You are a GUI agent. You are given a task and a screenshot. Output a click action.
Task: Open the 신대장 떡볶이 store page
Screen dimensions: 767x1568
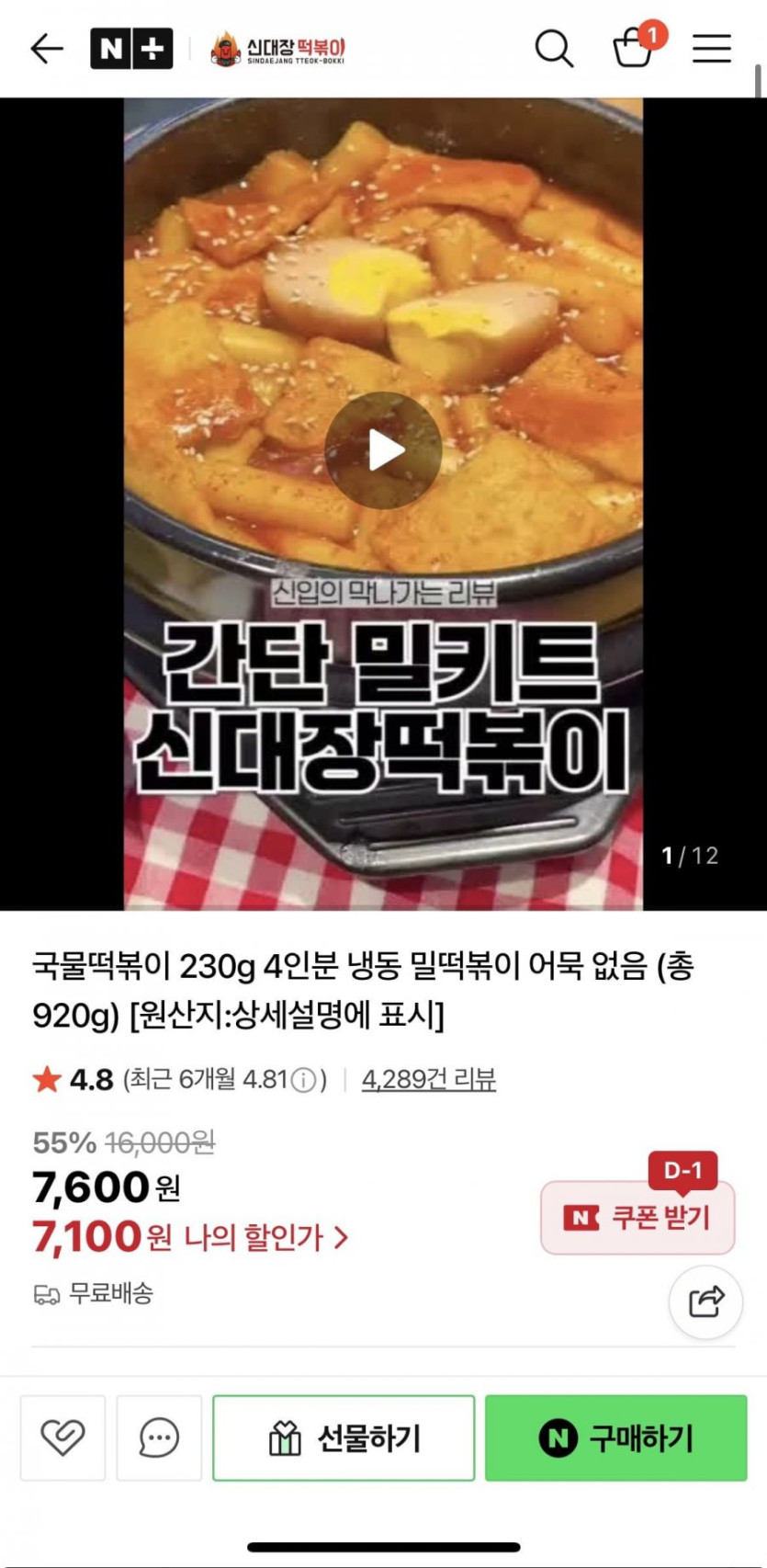pyautogui.click(x=278, y=49)
